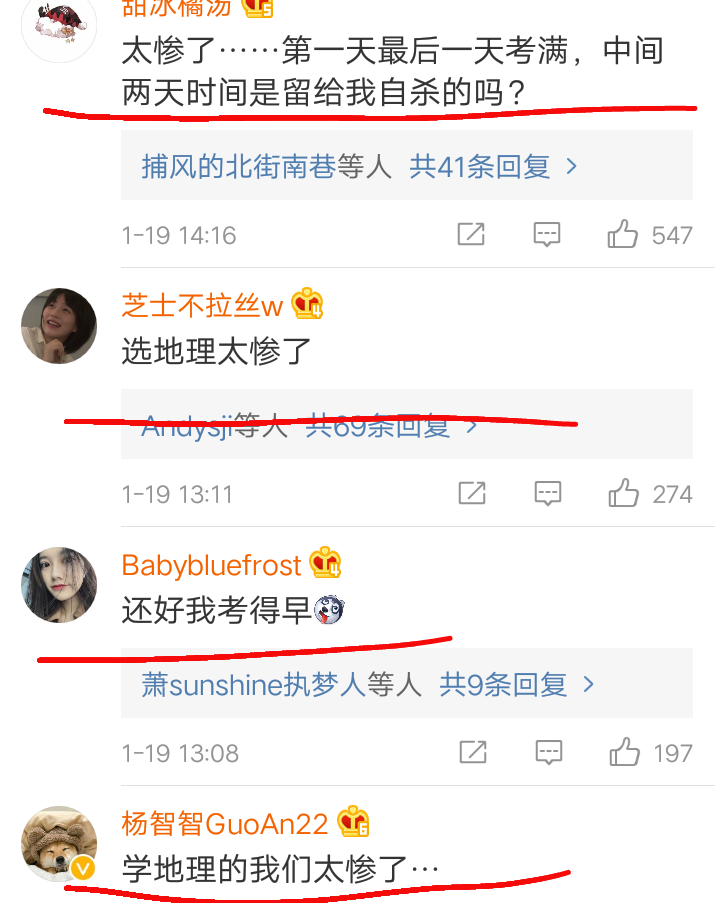715x903 pixels.
Task: Reply to the comment posted at 1-19 14:16
Action: [546, 235]
